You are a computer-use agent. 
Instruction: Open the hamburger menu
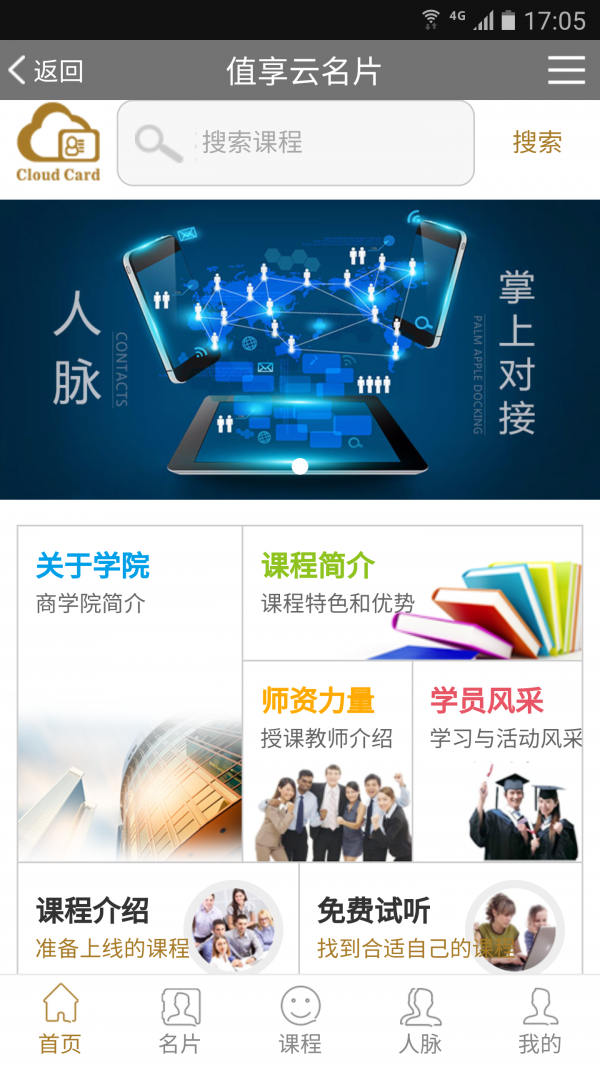[x=566, y=70]
